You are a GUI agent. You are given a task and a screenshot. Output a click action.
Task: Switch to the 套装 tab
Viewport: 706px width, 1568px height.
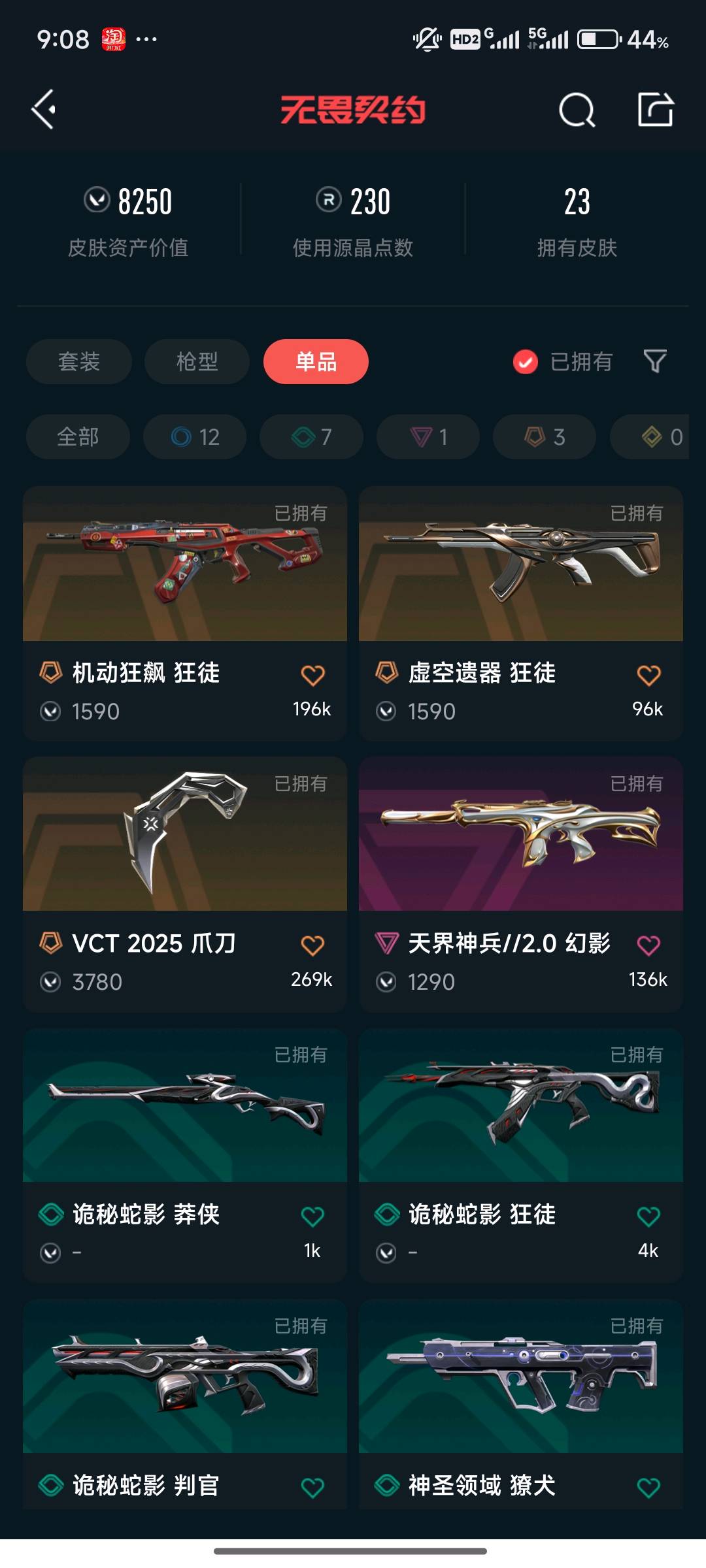point(78,361)
